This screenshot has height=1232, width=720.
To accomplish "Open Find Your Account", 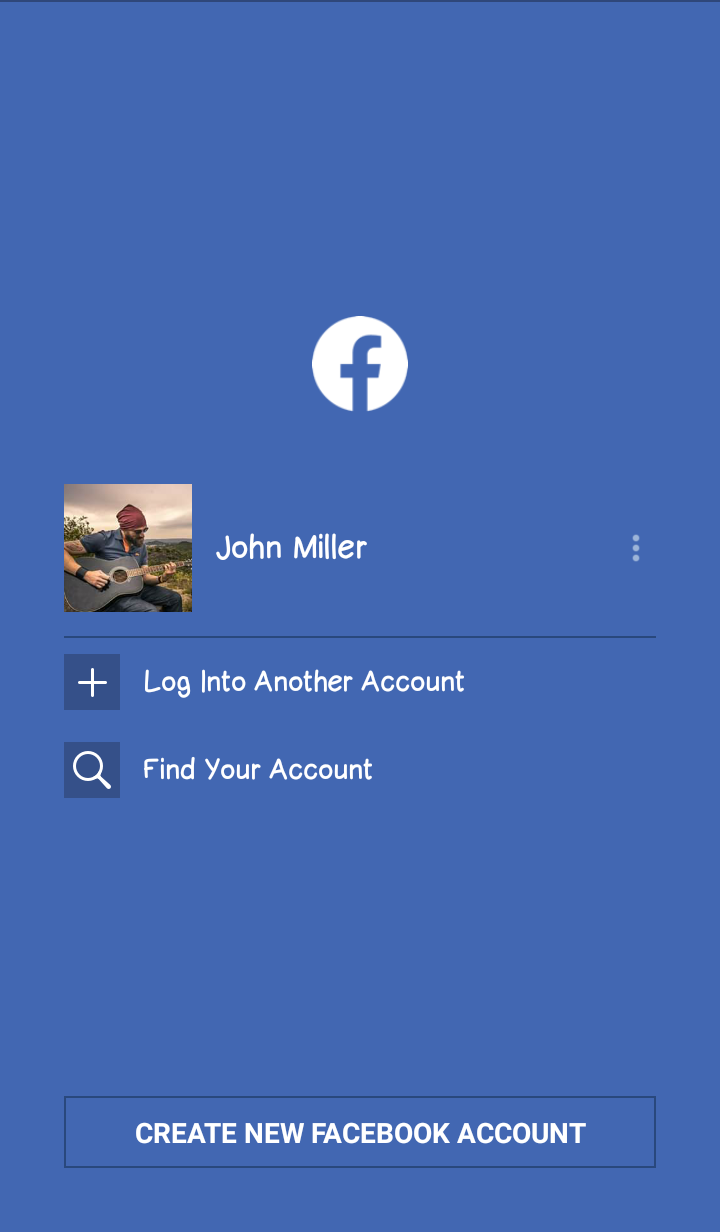I will point(257,770).
